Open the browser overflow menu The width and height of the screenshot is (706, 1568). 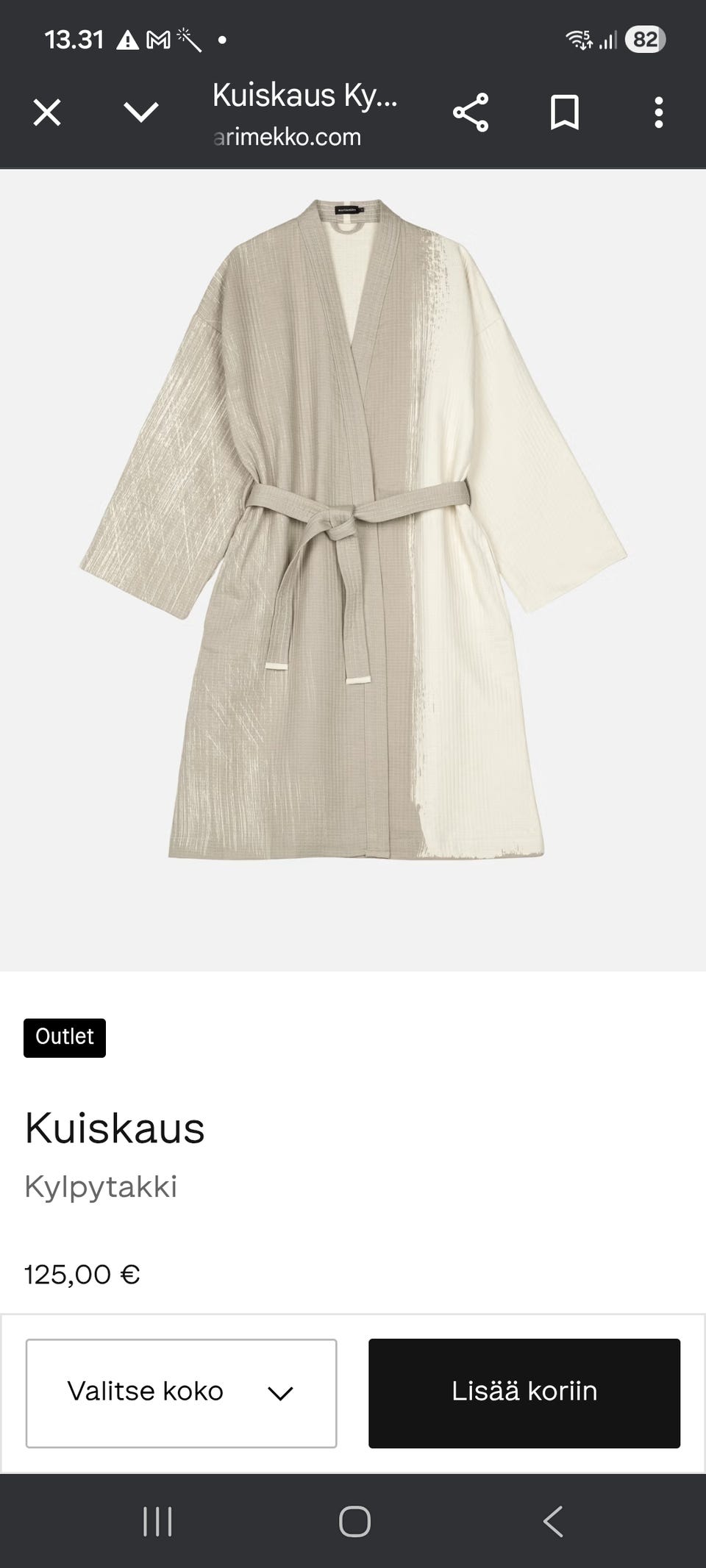[x=658, y=112]
